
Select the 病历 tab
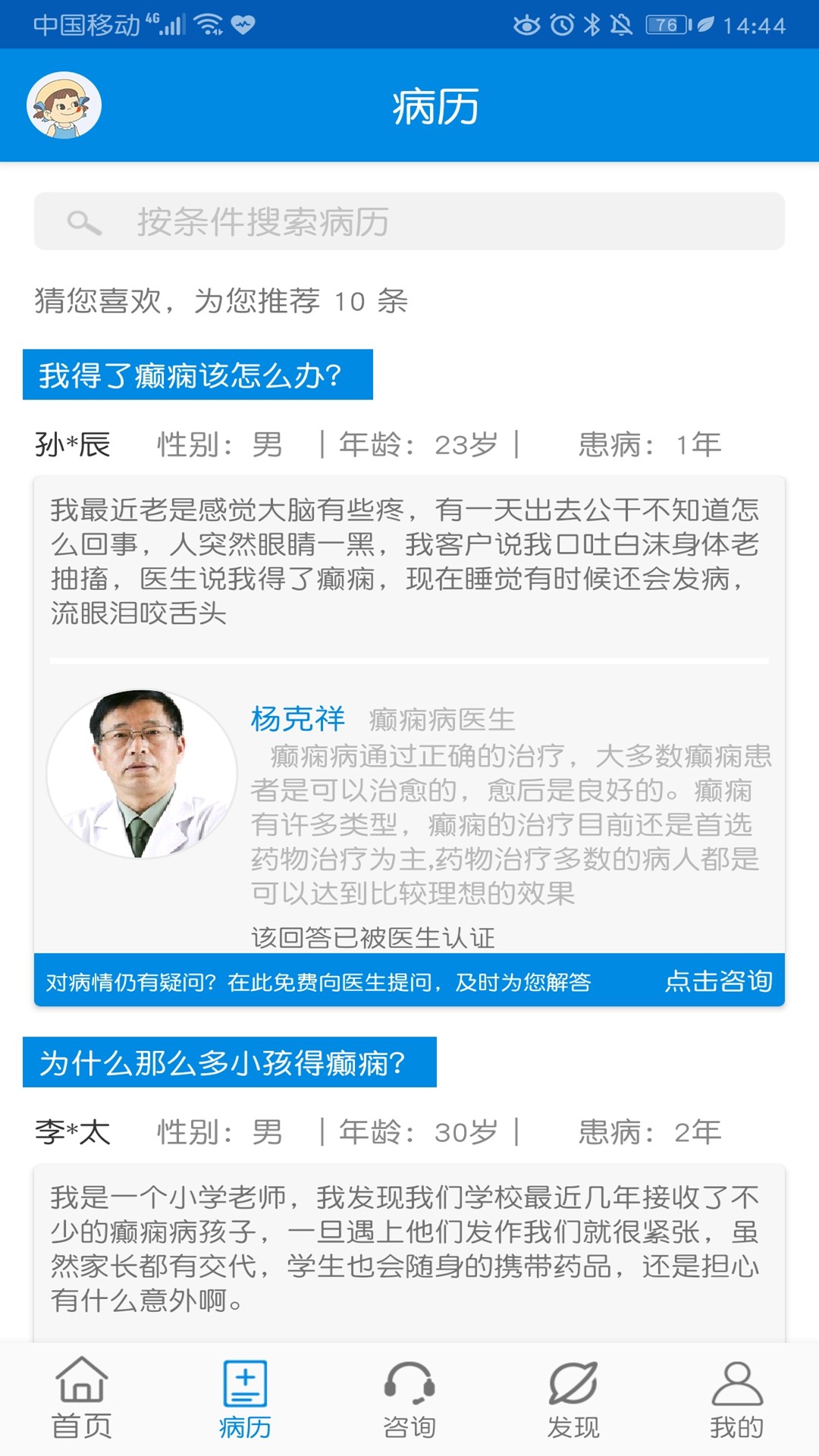coord(245,1398)
